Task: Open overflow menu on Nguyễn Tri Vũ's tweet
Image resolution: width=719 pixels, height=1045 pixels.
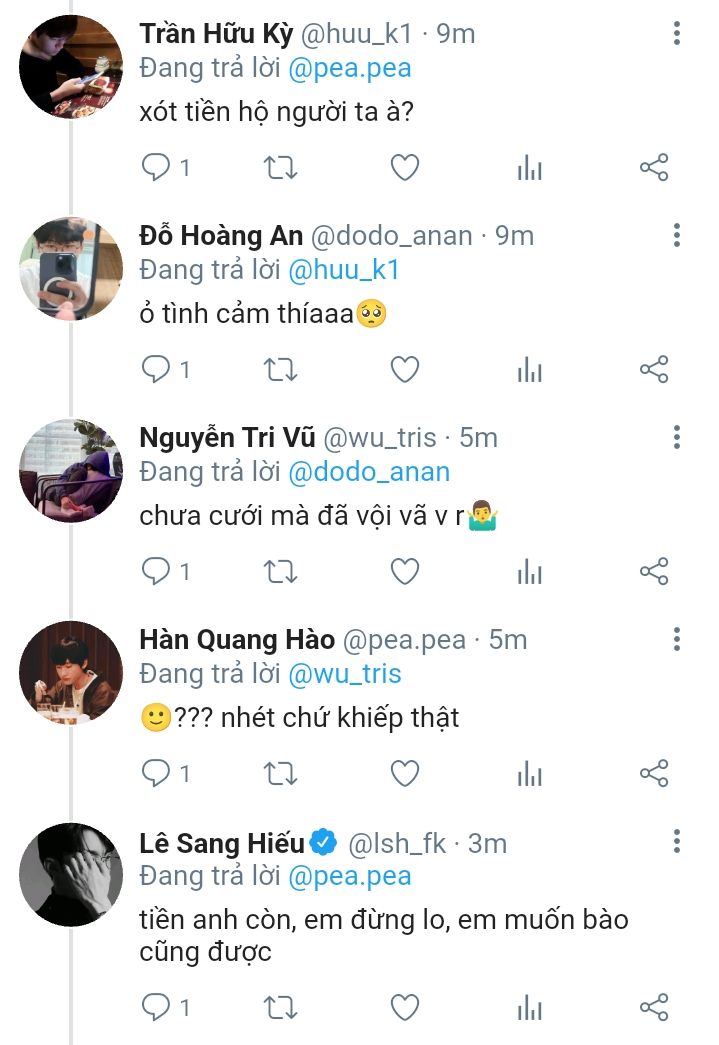Action: [677, 437]
